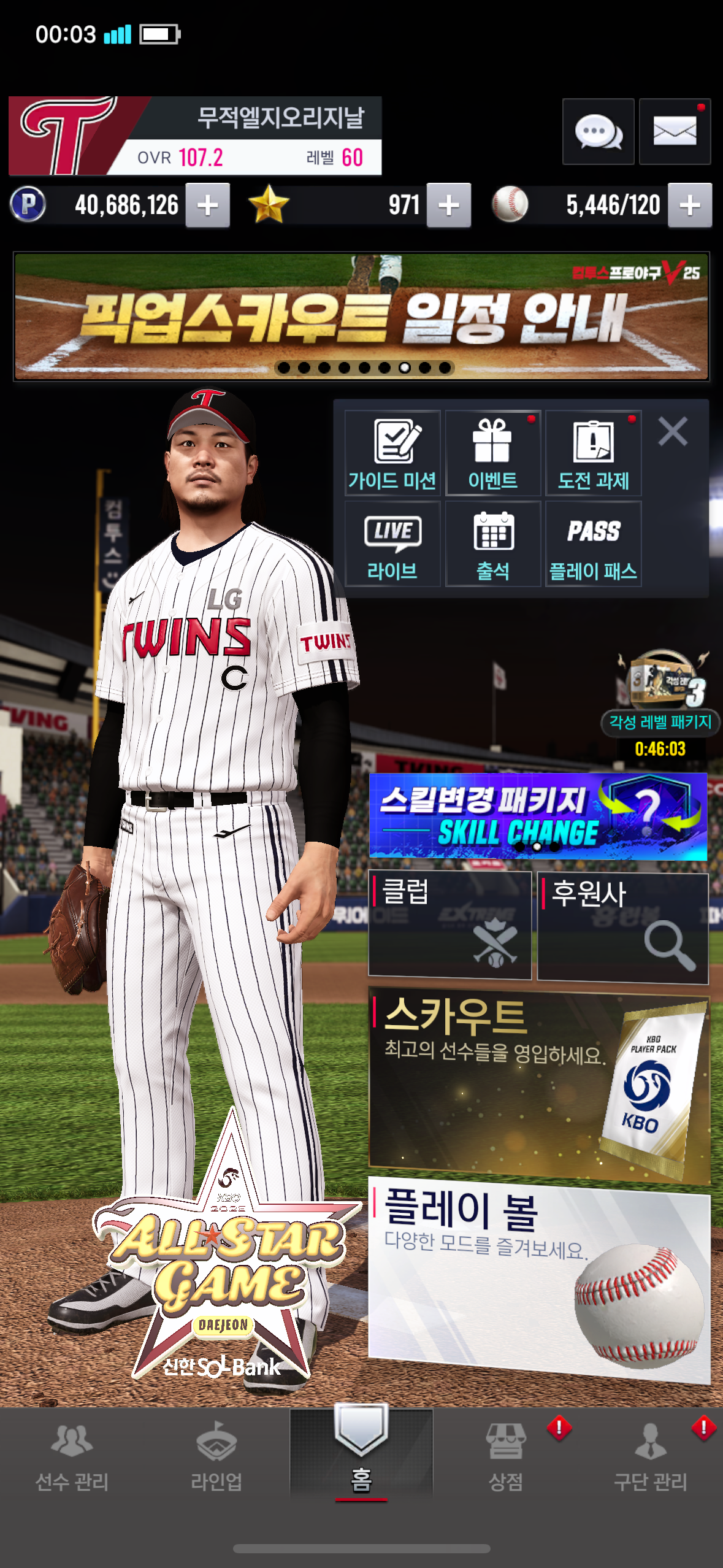Open the 후원사 card
The width and height of the screenshot is (723, 1568).
point(623,928)
